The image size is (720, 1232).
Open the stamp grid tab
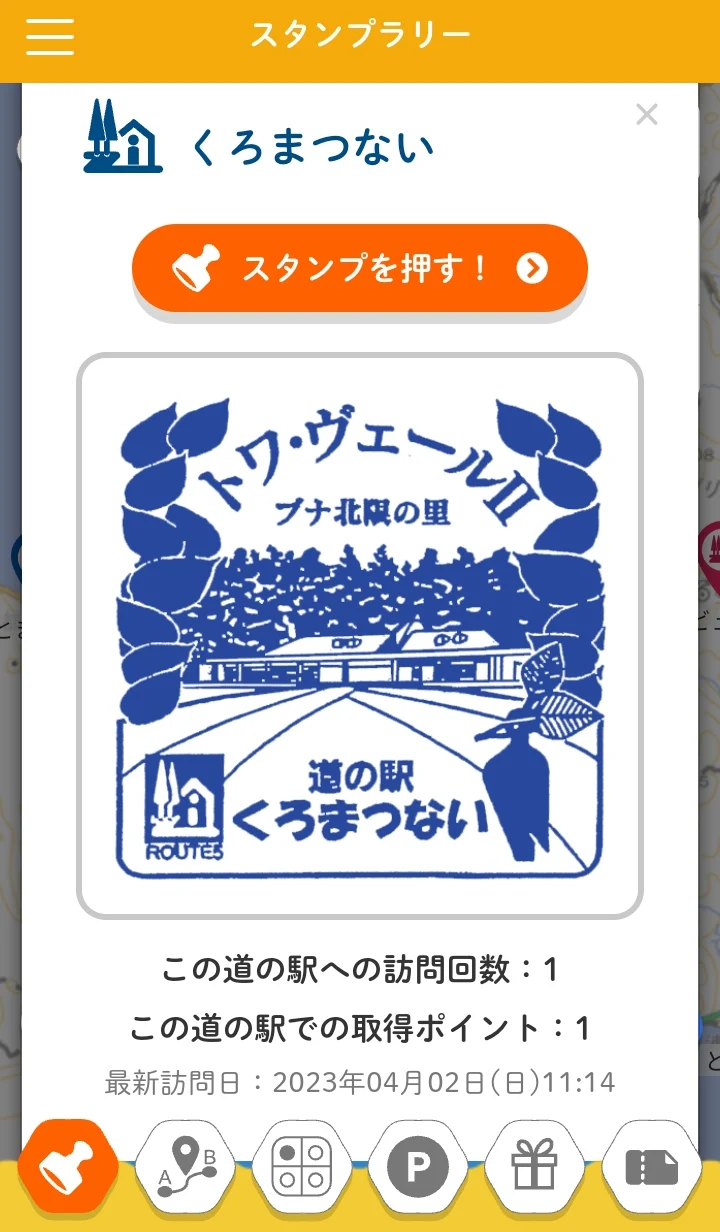click(301, 1166)
